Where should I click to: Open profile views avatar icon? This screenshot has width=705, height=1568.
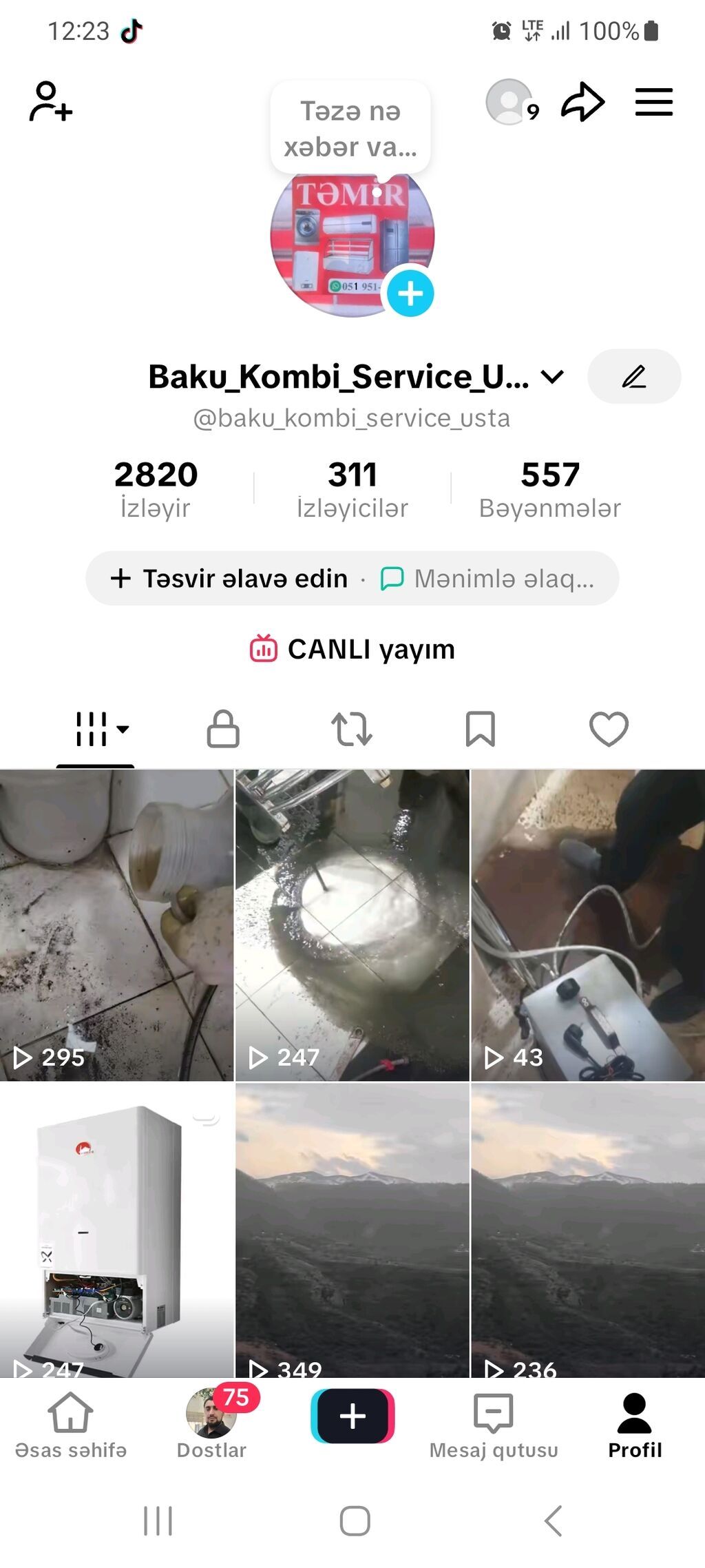pos(510,102)
